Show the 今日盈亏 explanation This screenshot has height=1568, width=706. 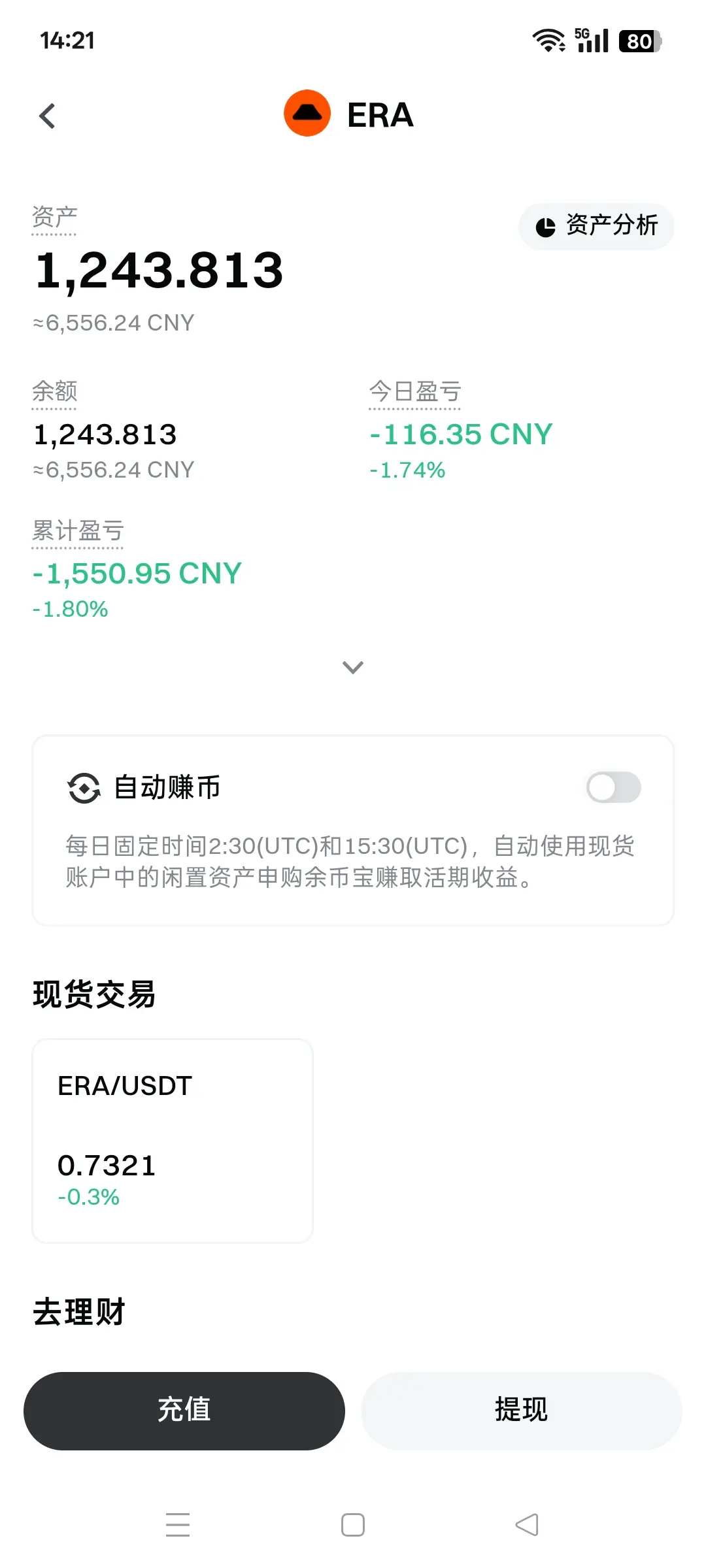[x=415, y=392]
